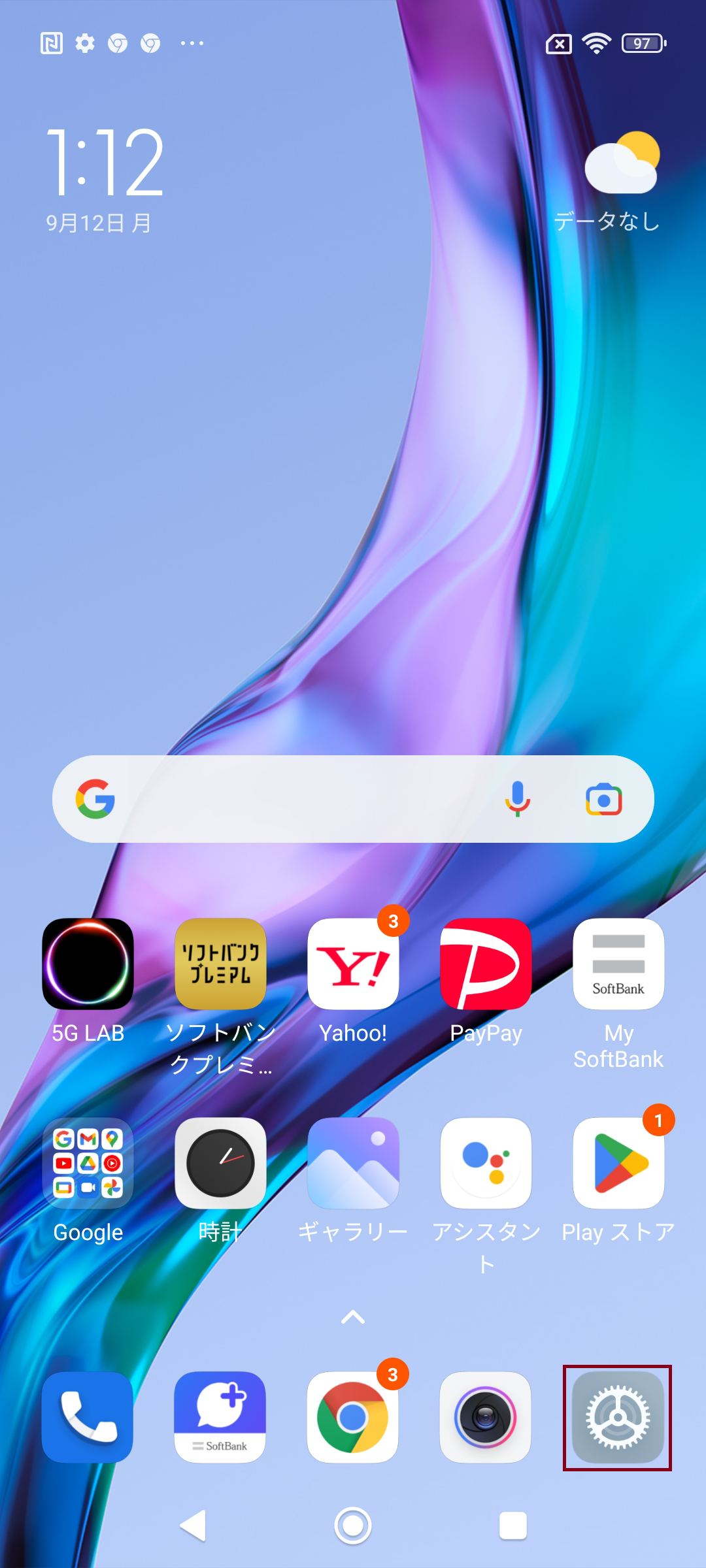Image resolution: width=706 pixels, height=1568 pixels.
Task: Expand the app drawer arrow
Action: [353, 1317]
